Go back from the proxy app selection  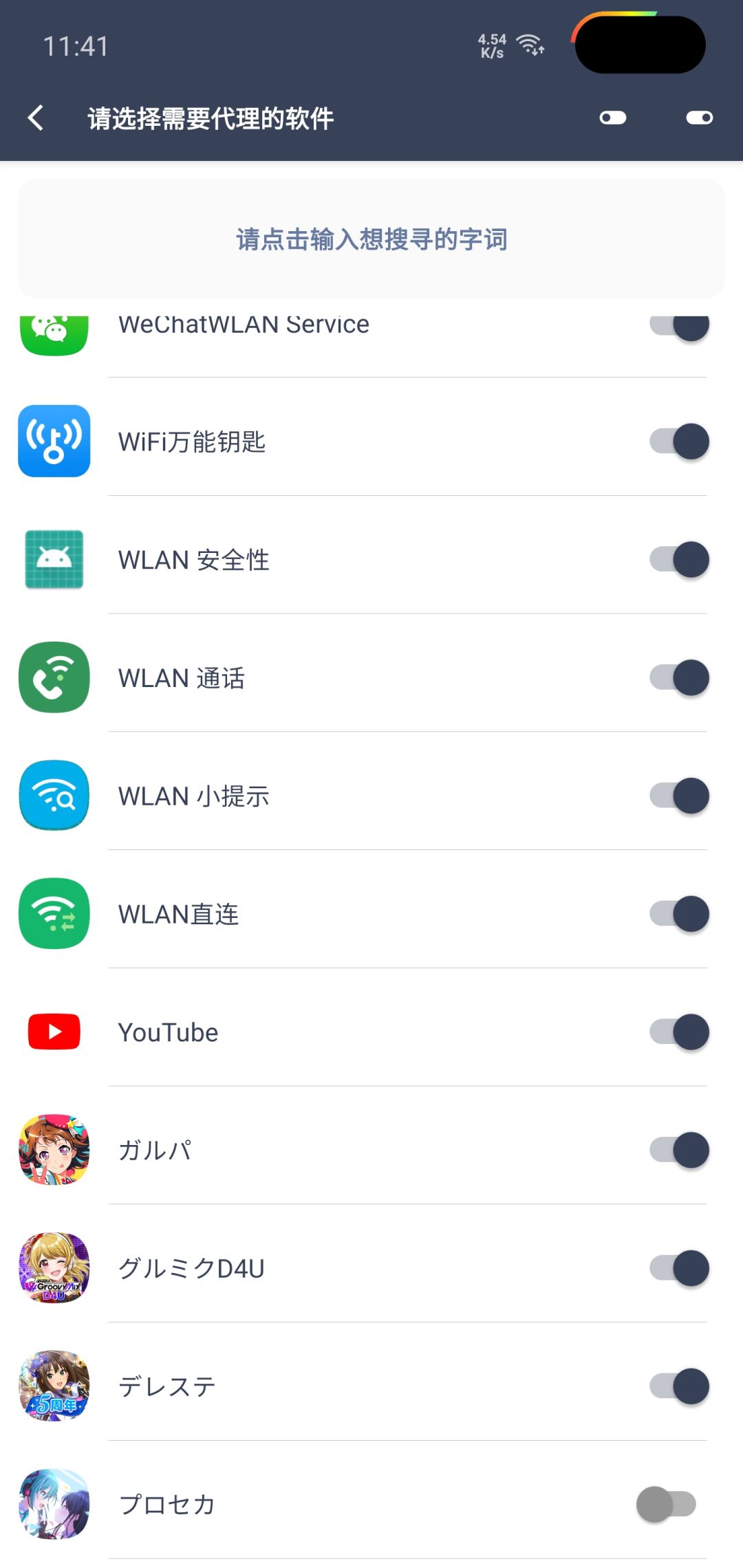point(36,118)
